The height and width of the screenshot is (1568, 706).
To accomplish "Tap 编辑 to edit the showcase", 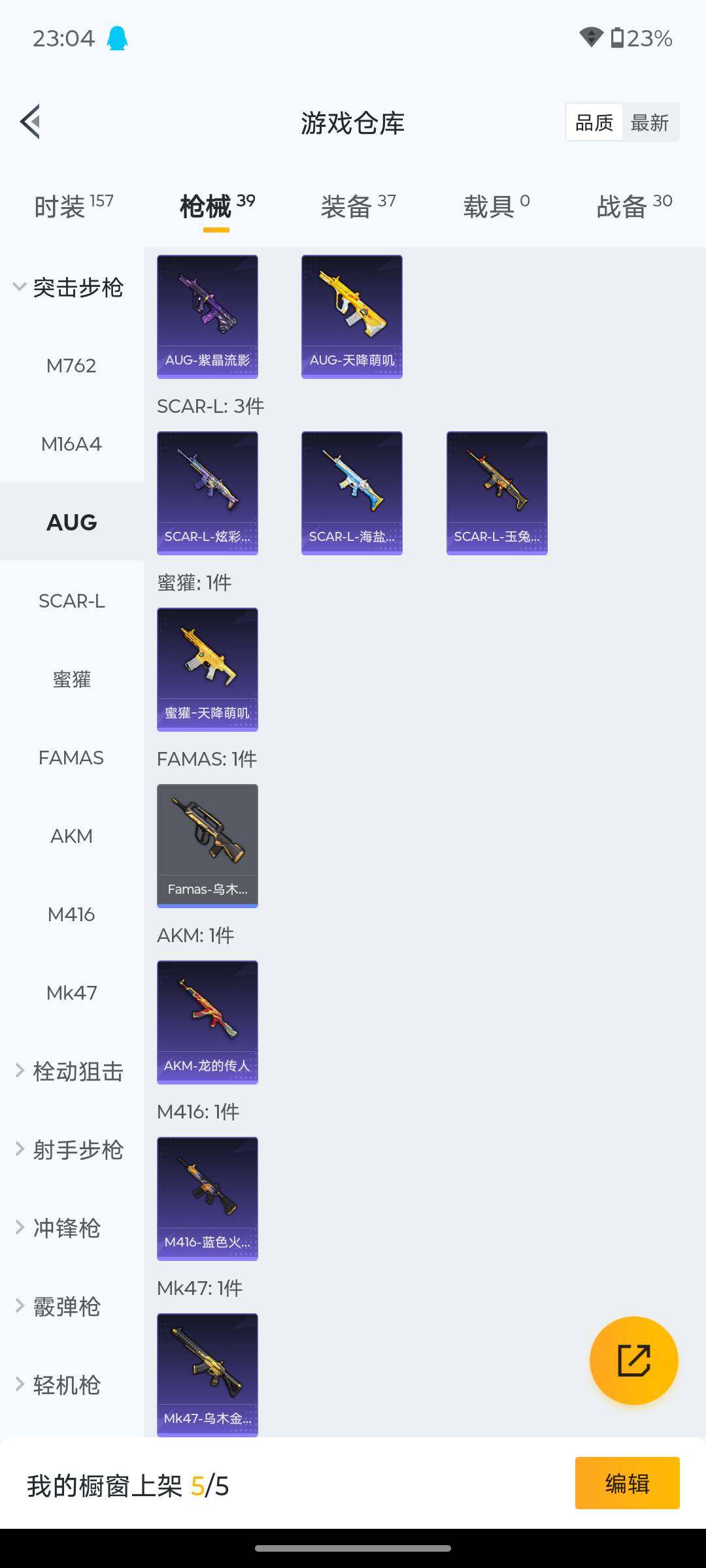I will (x=627, y=1483).
